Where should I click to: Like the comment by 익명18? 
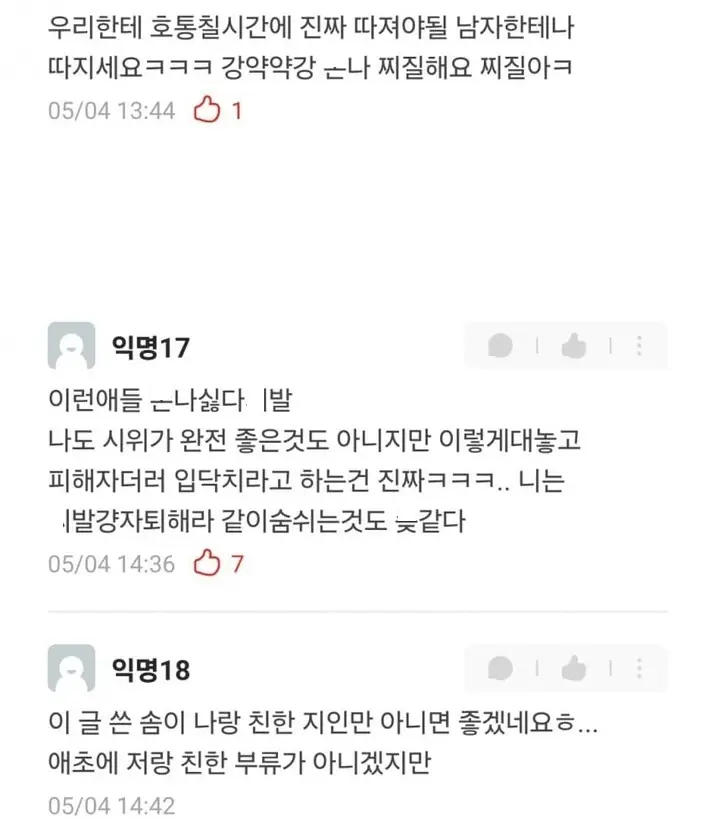click(574, 668)
